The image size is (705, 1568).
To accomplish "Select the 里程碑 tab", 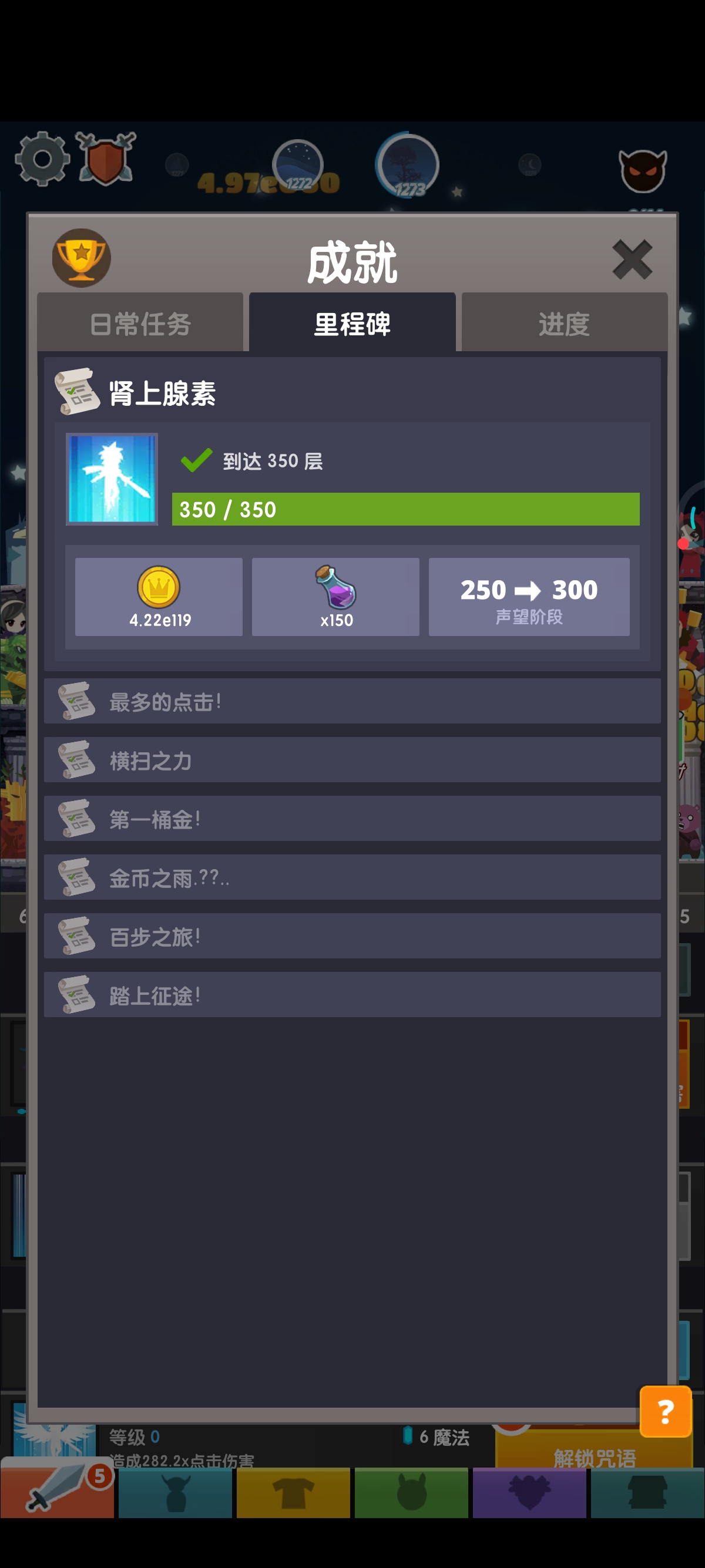I will click(x=352, y=324).
